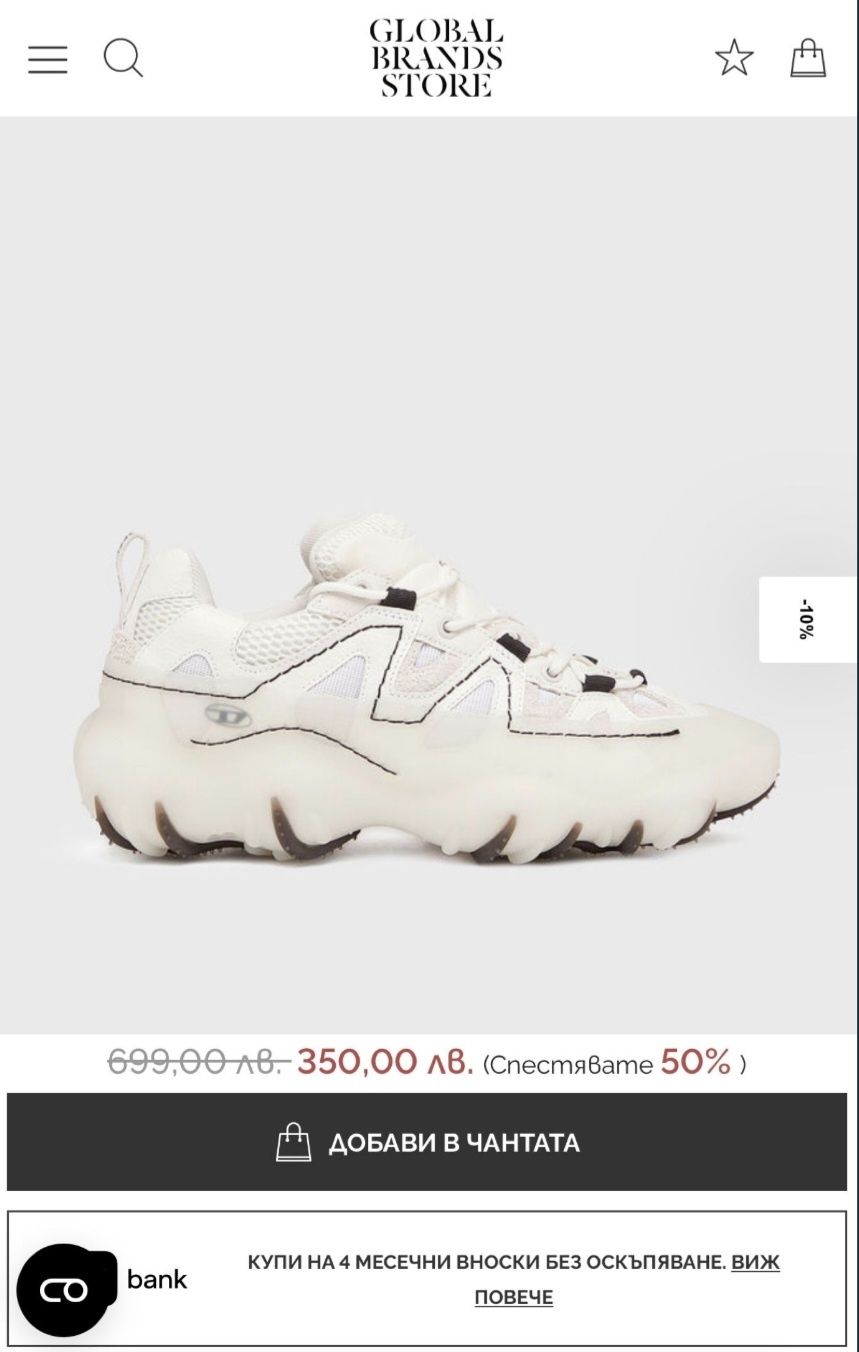Go to Global Brands Store homepage
Viewport: 859px width, 1352px height.
[436, 58]
